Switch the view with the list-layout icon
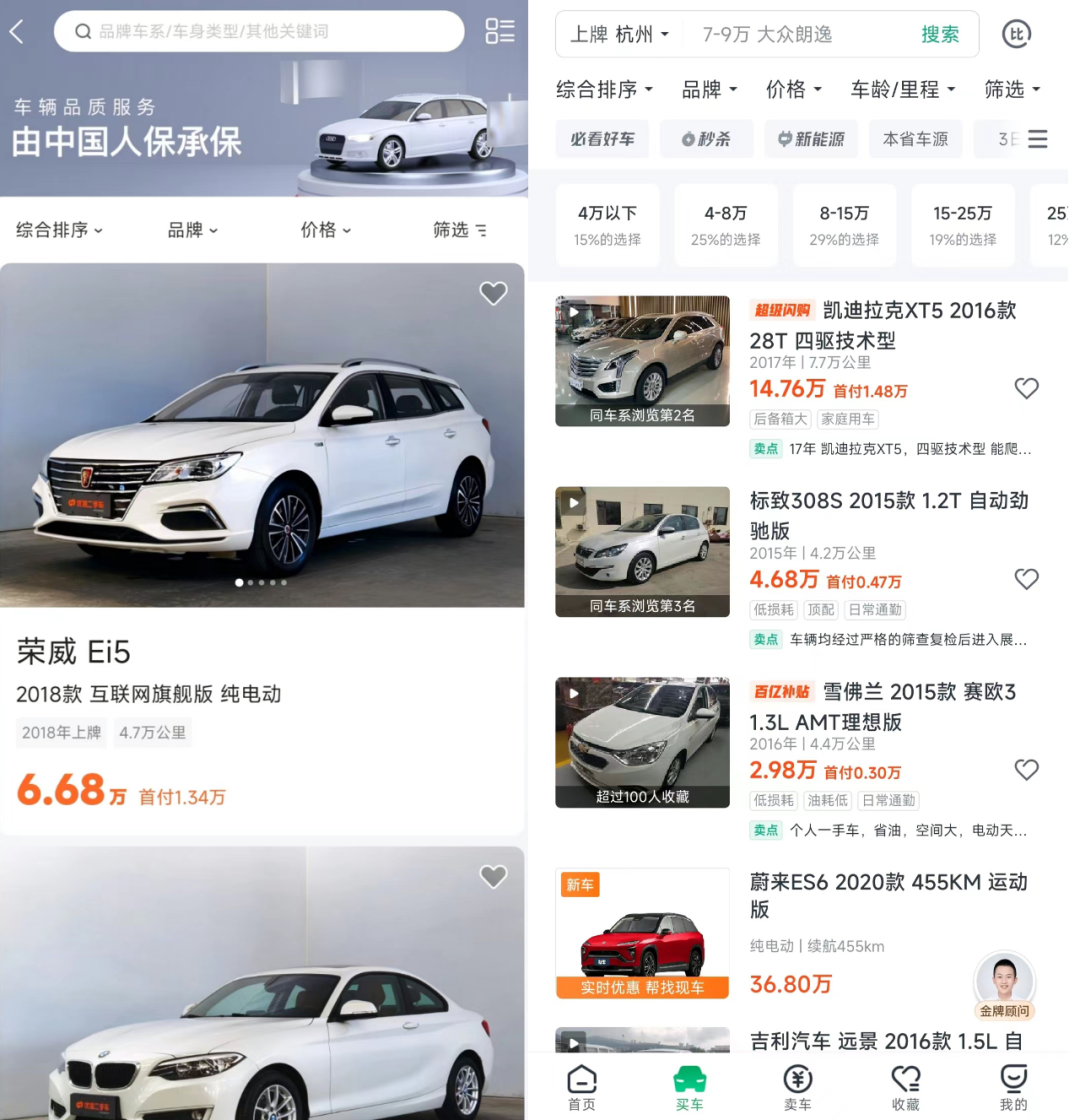 tap(500, 31)
